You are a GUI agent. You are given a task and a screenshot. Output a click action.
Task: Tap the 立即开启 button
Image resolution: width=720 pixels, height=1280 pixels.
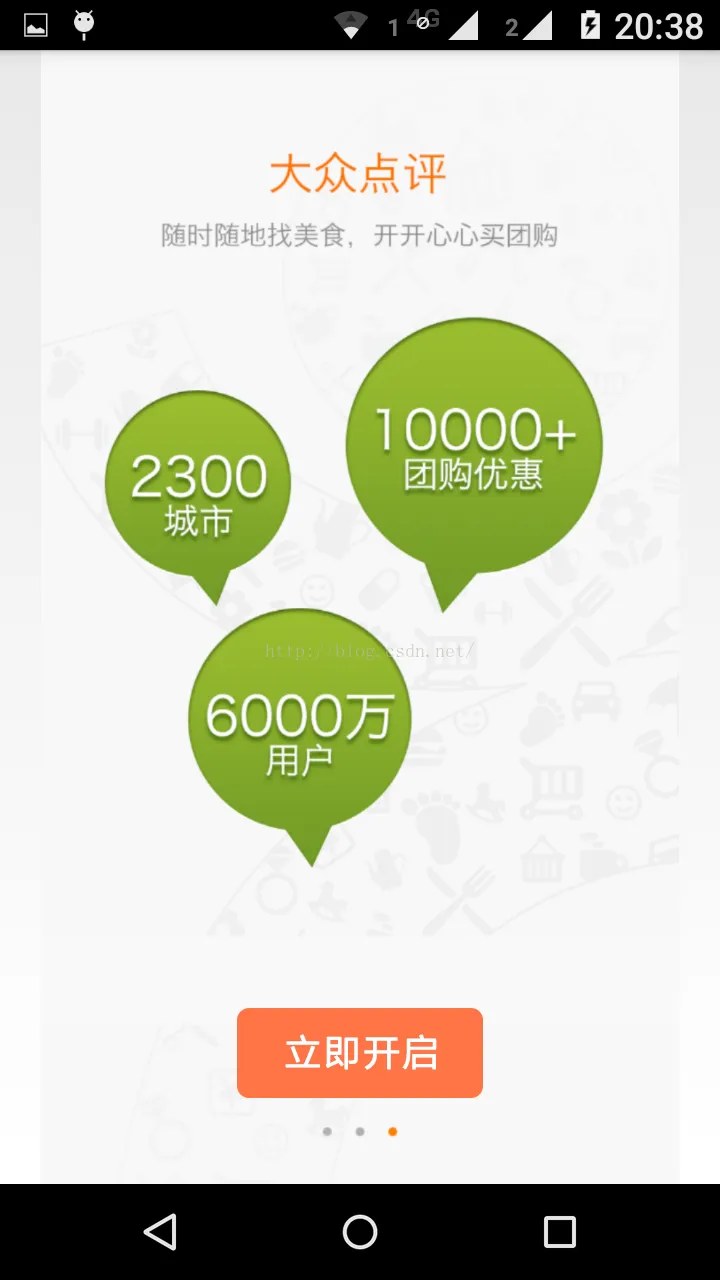[x=360, y=1053]
